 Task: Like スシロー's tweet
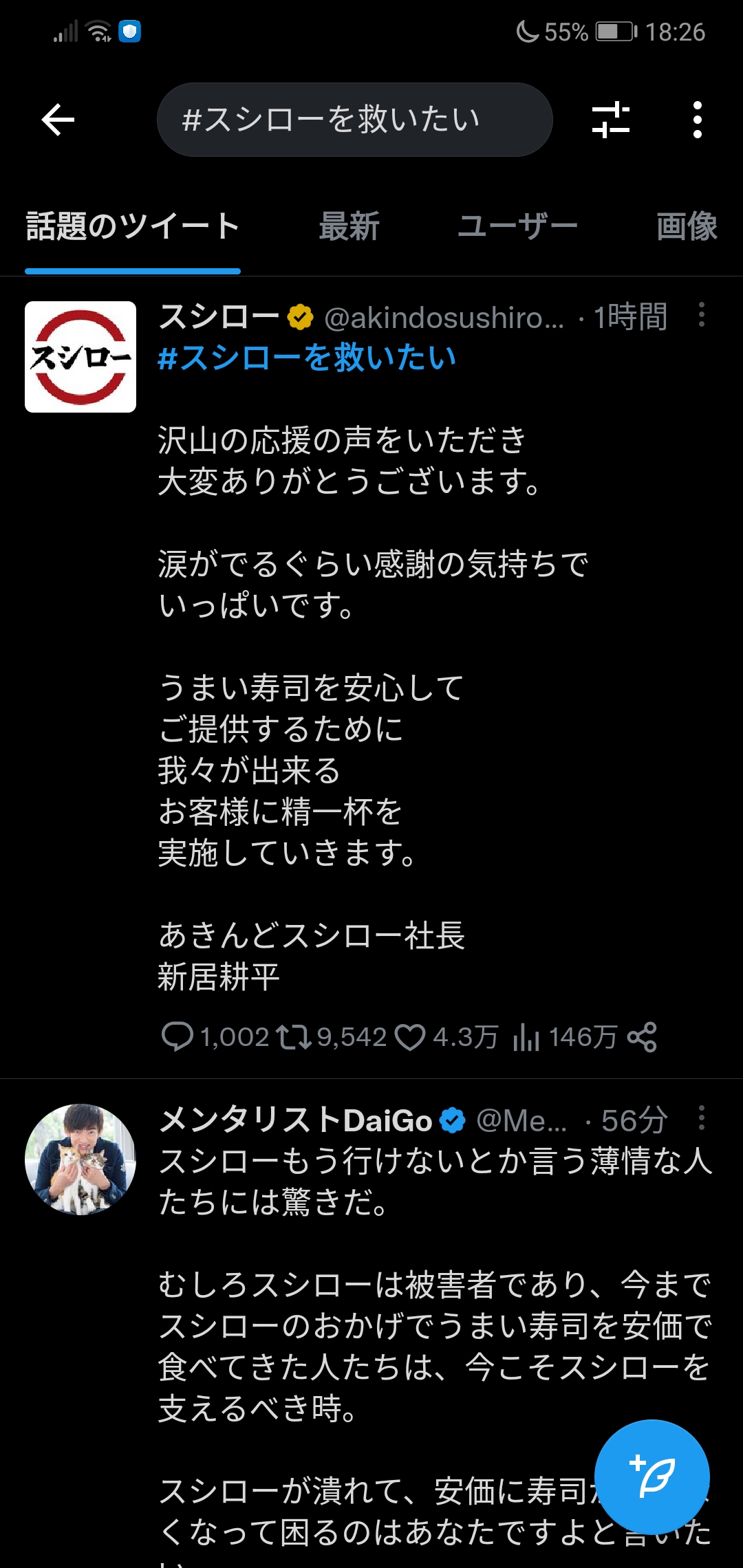click(x=410, y=1037)
